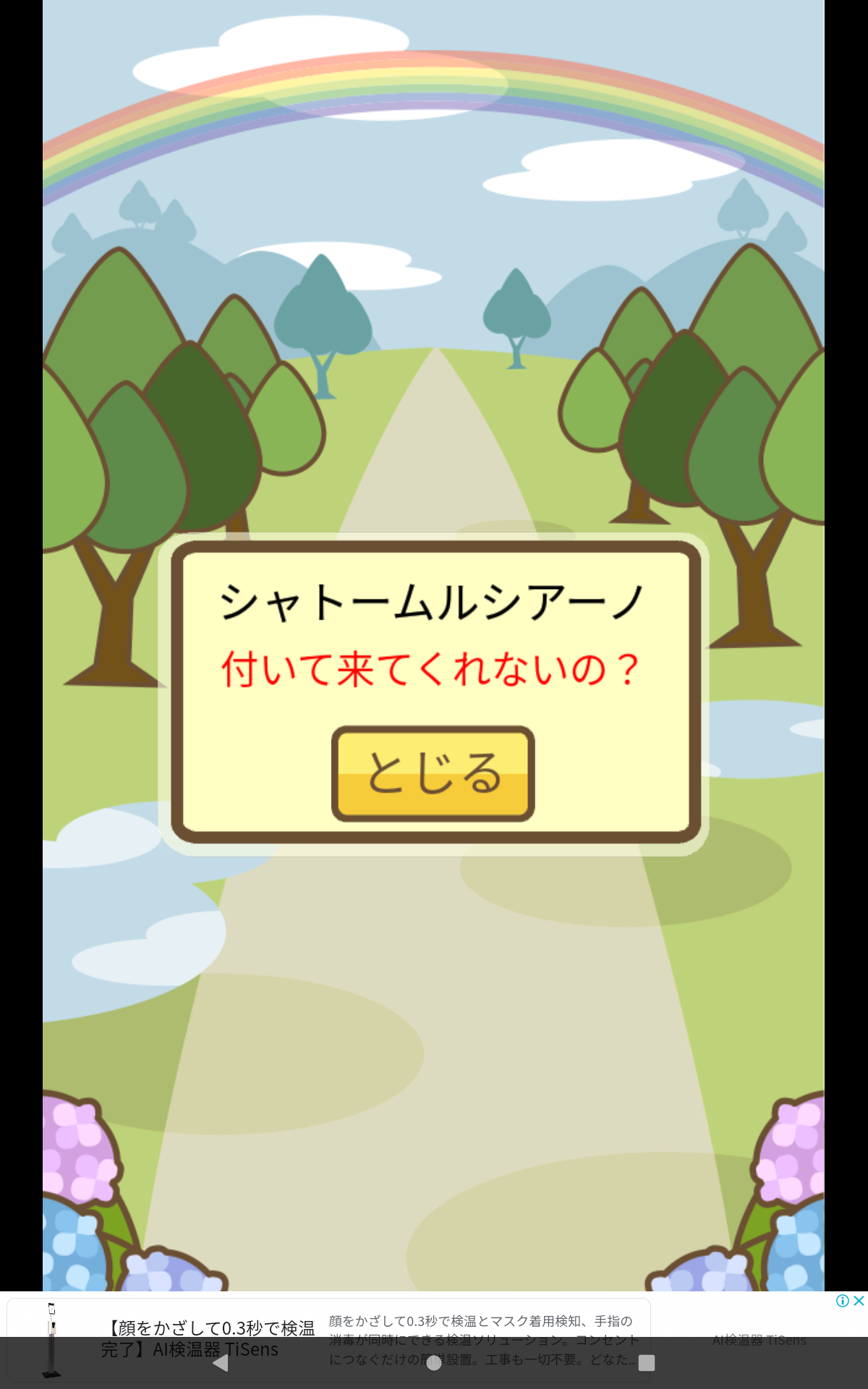Screen dimensions: 868x1389
Task: Open recent apps from the navigation bar
Action: tap(647, 1363)
